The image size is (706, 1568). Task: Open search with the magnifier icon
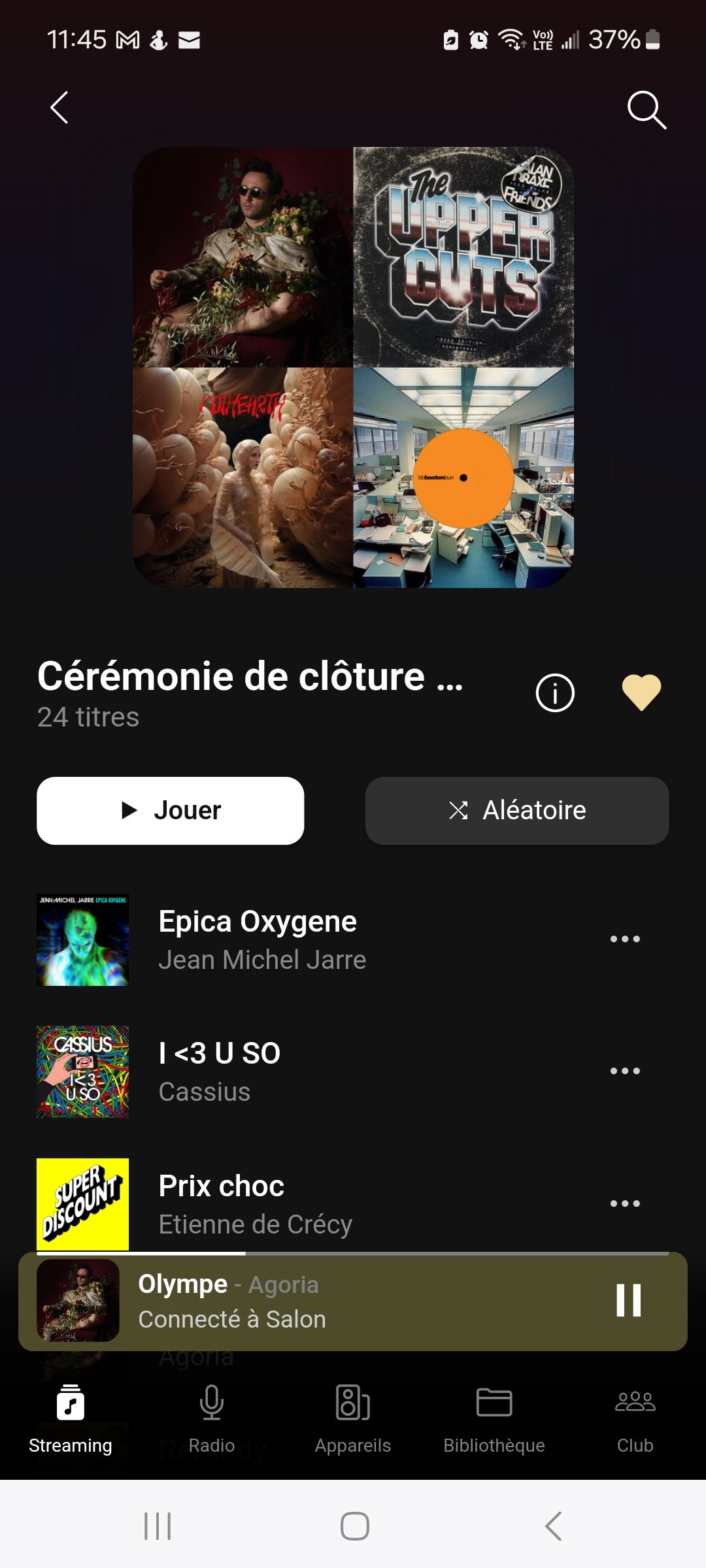[x=646, y=109]
